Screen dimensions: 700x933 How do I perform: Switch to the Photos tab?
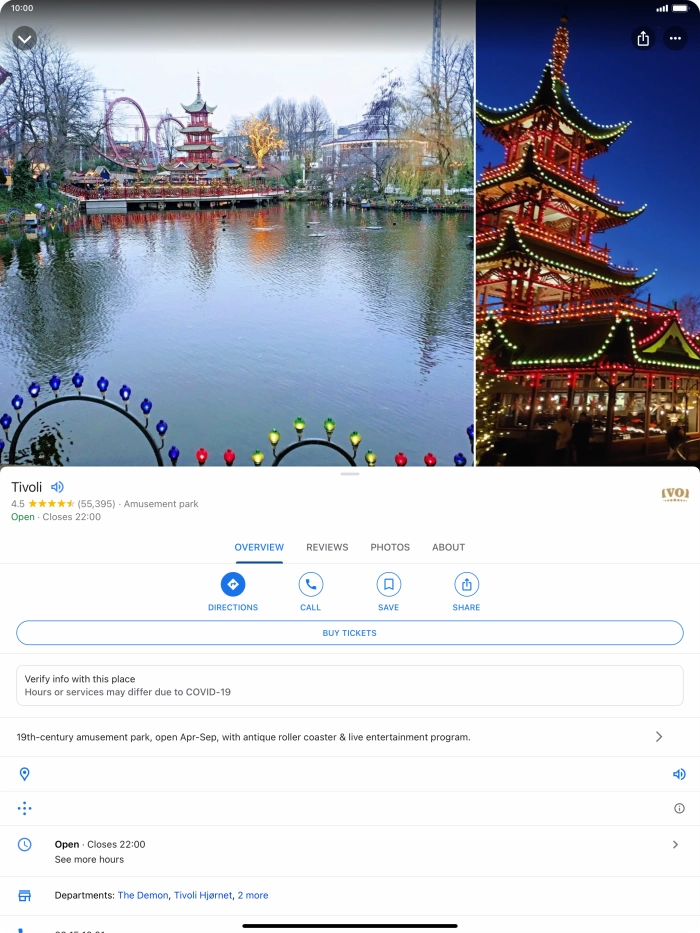pyautogui.click(x=390, y=547)
